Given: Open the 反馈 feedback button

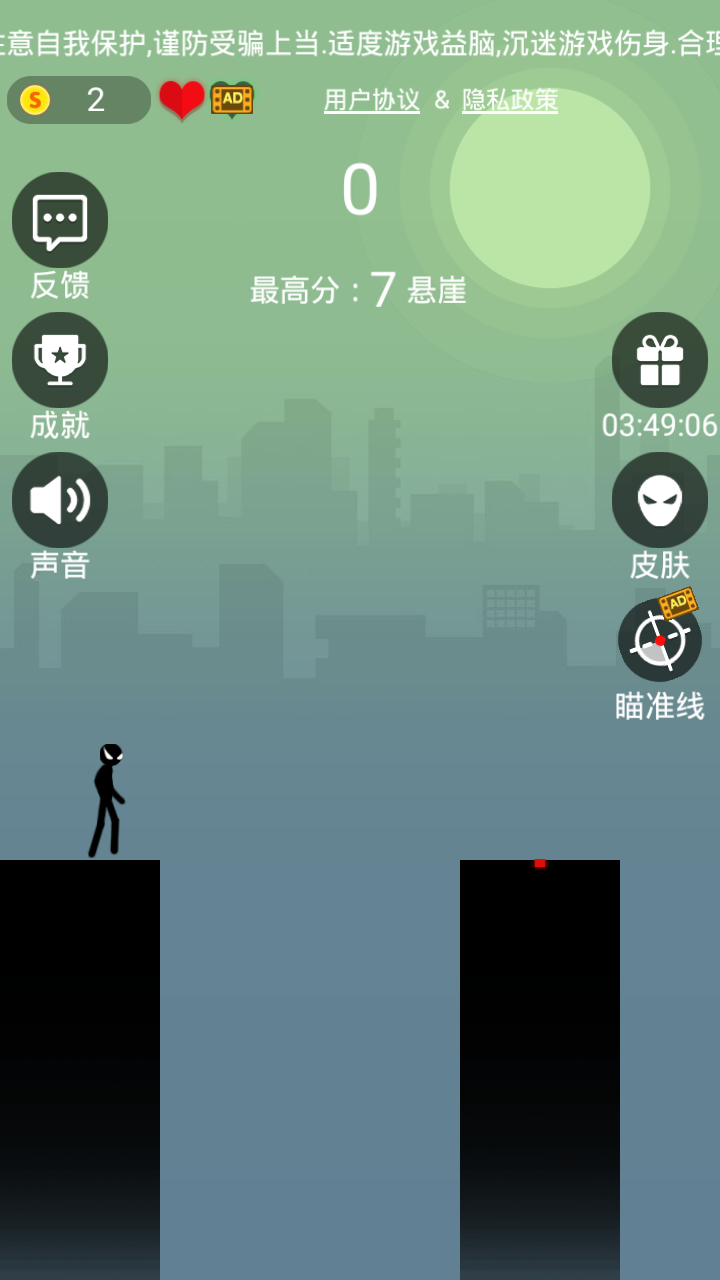Looking at the screenshot, I should click(x=60, y=220).
